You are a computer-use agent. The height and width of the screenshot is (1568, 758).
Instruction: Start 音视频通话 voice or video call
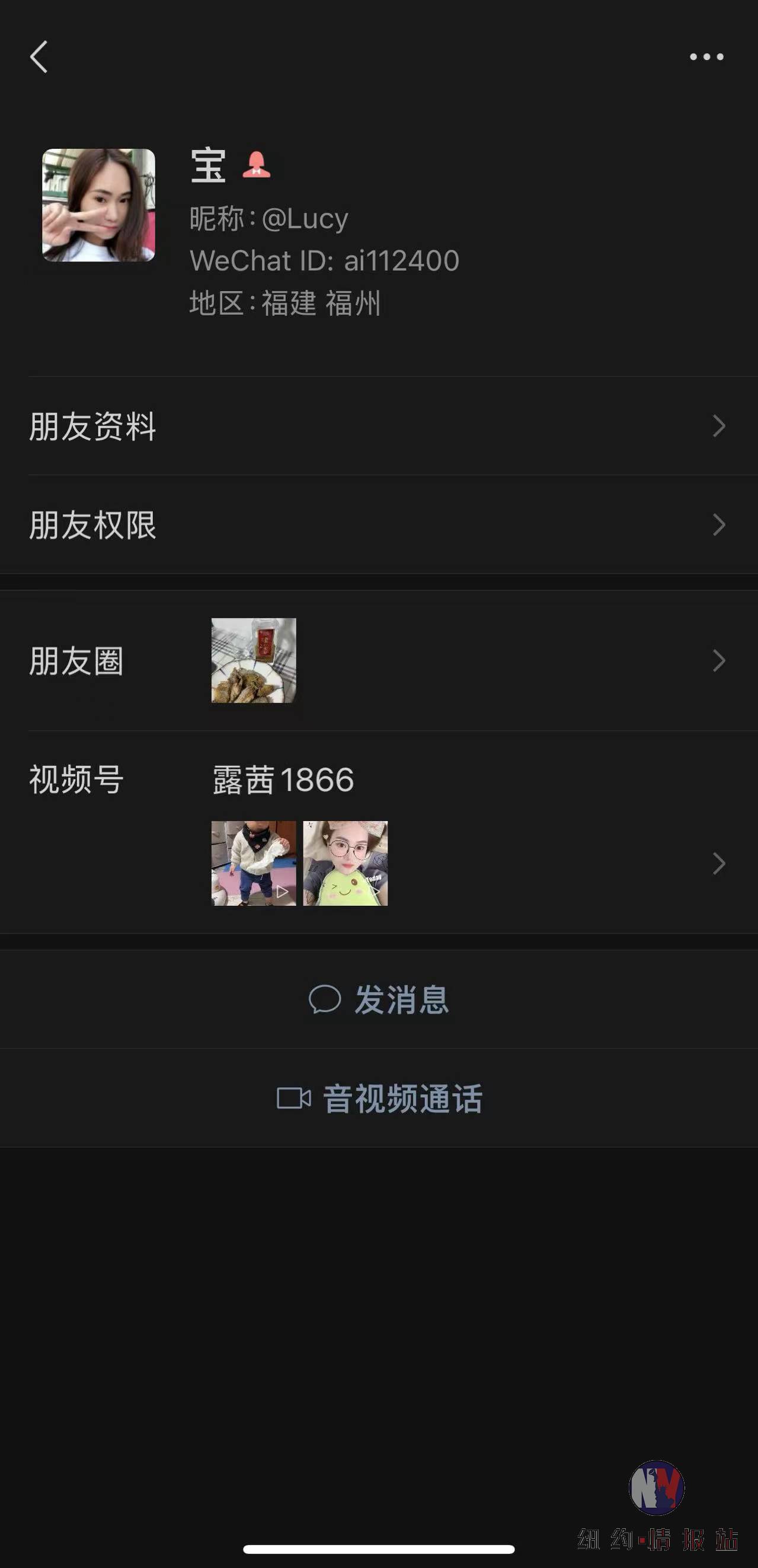click(x=379, y=1098)
